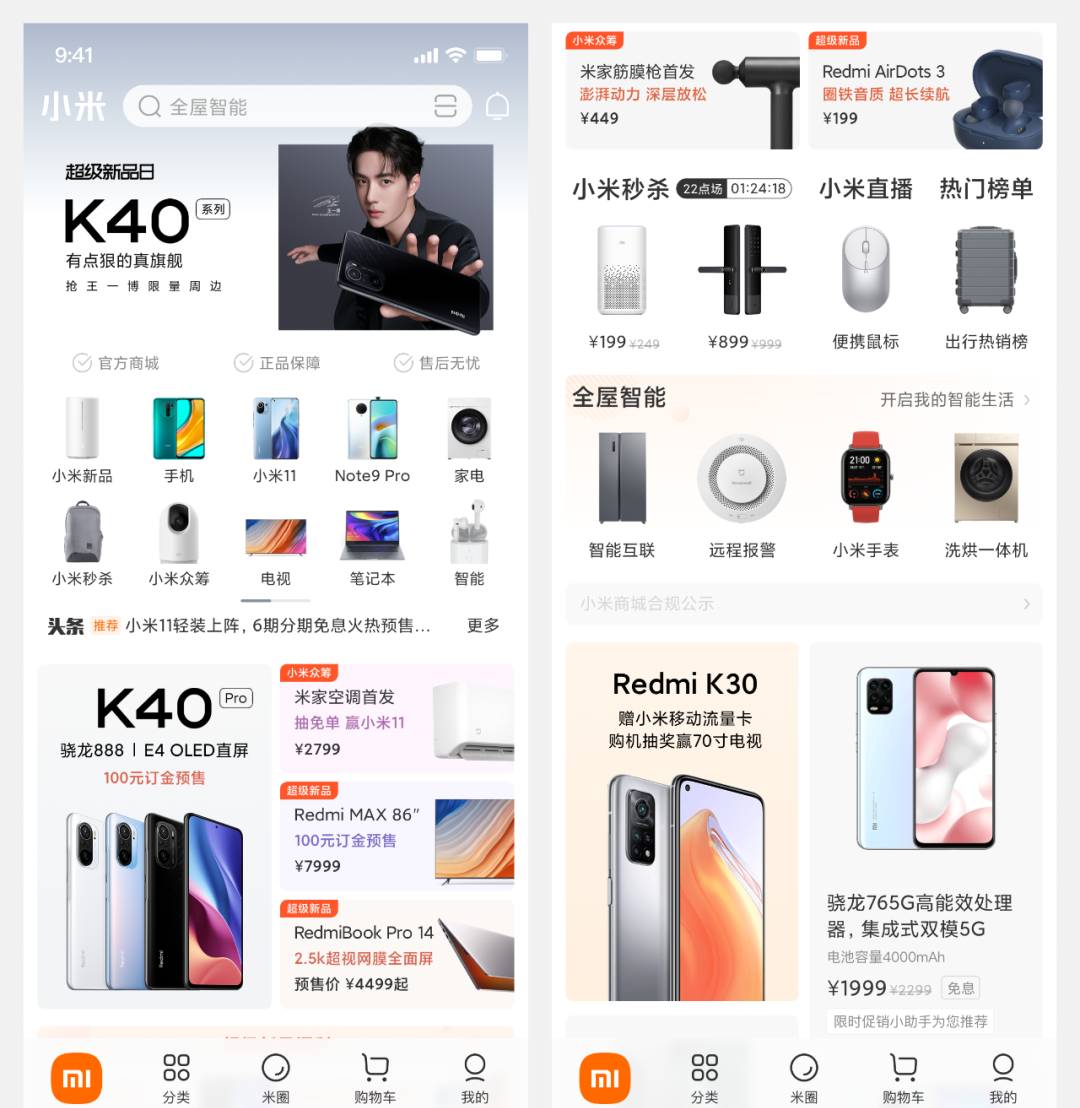Select the 手机 category icon
Viewport: 1080px width, 1108px height.
tap(179, 440)
